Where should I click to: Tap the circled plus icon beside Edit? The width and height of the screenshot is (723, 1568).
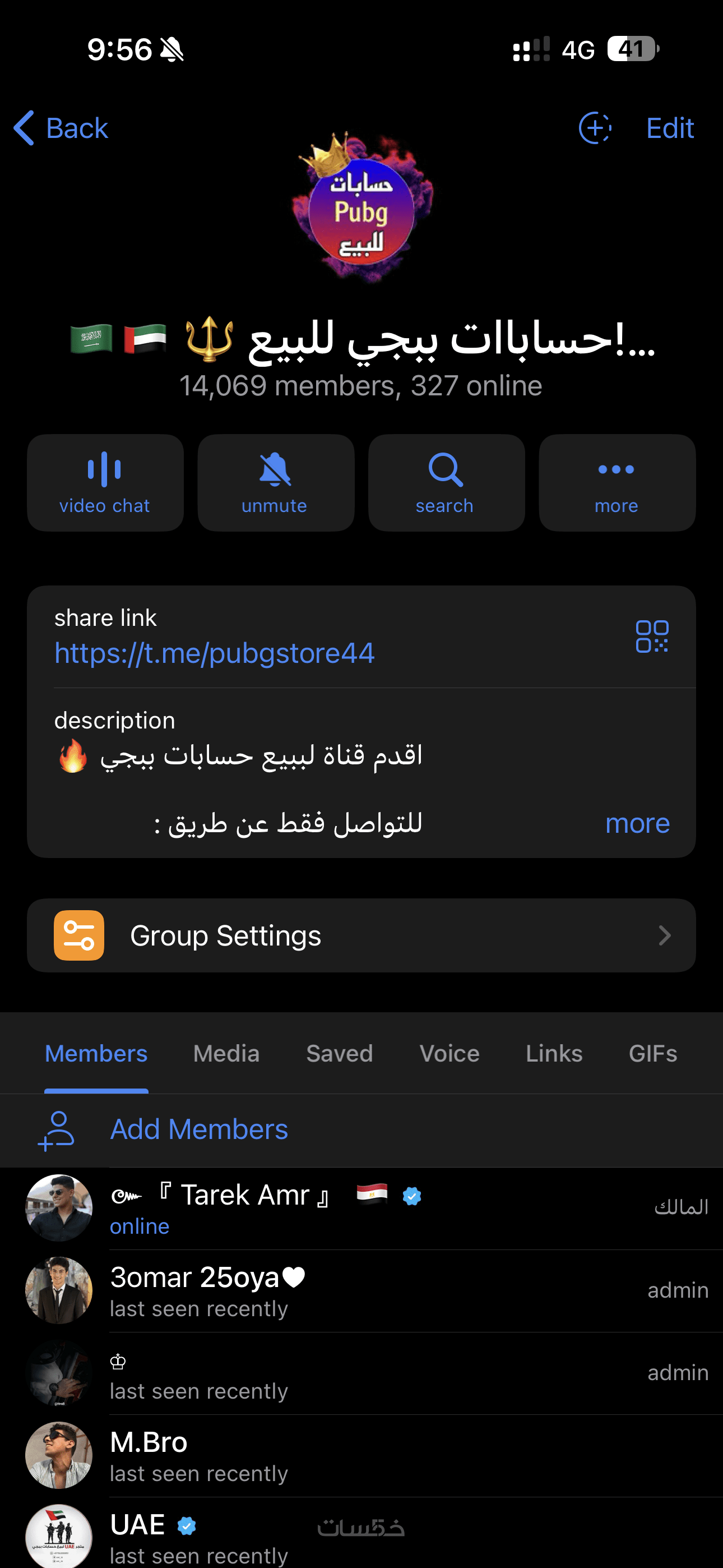(x=595, y=128)
